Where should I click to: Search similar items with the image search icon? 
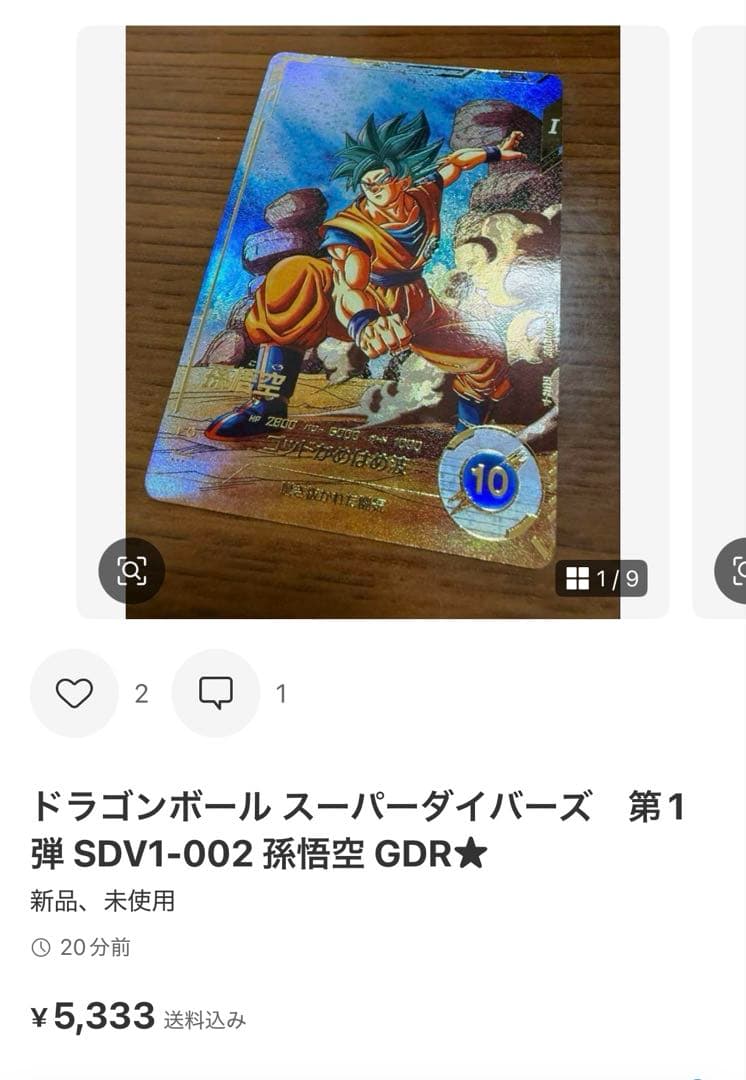tap(131, 571)
